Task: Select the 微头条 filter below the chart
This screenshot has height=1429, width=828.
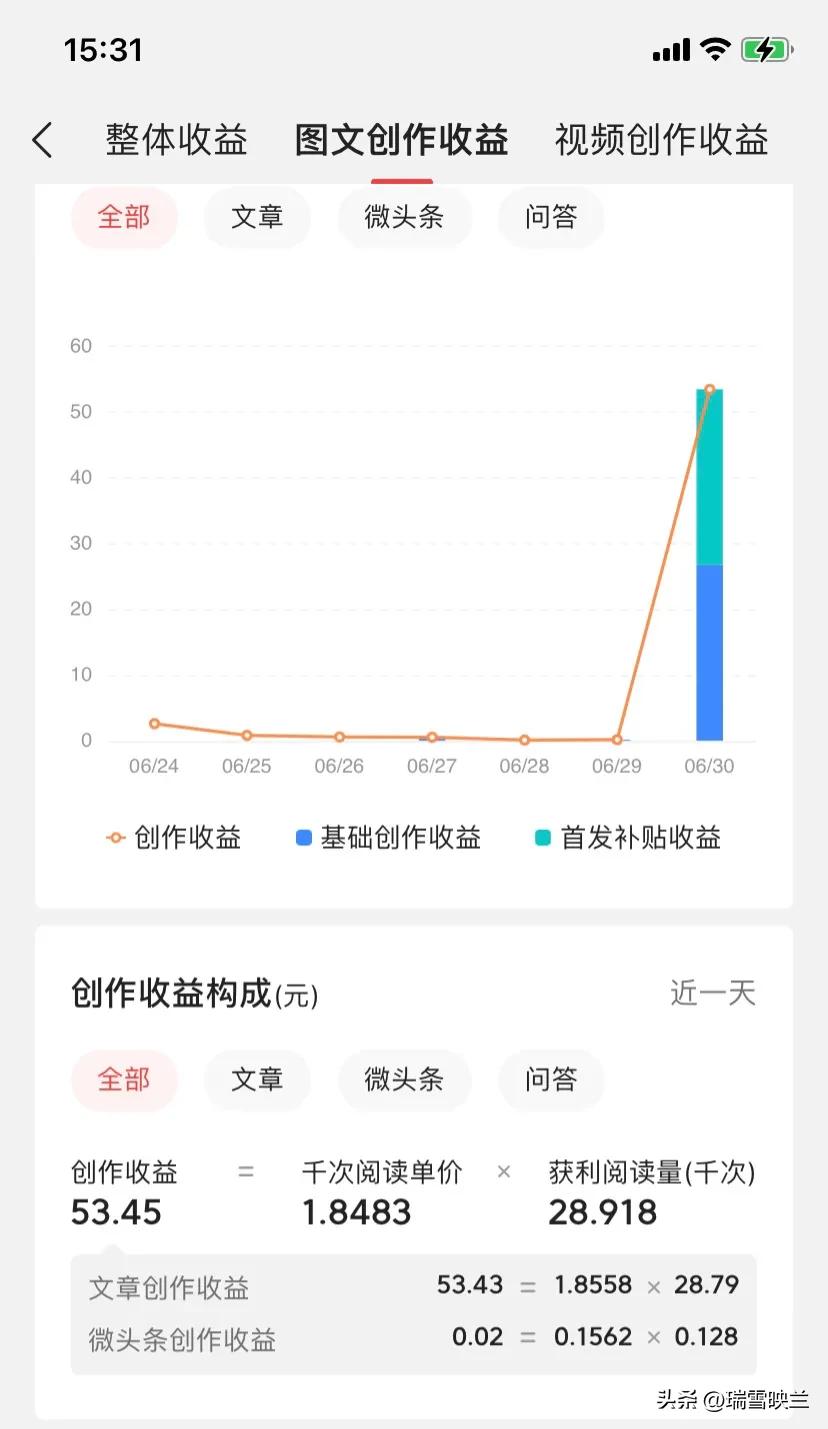Action: click(x=404, y=217)
